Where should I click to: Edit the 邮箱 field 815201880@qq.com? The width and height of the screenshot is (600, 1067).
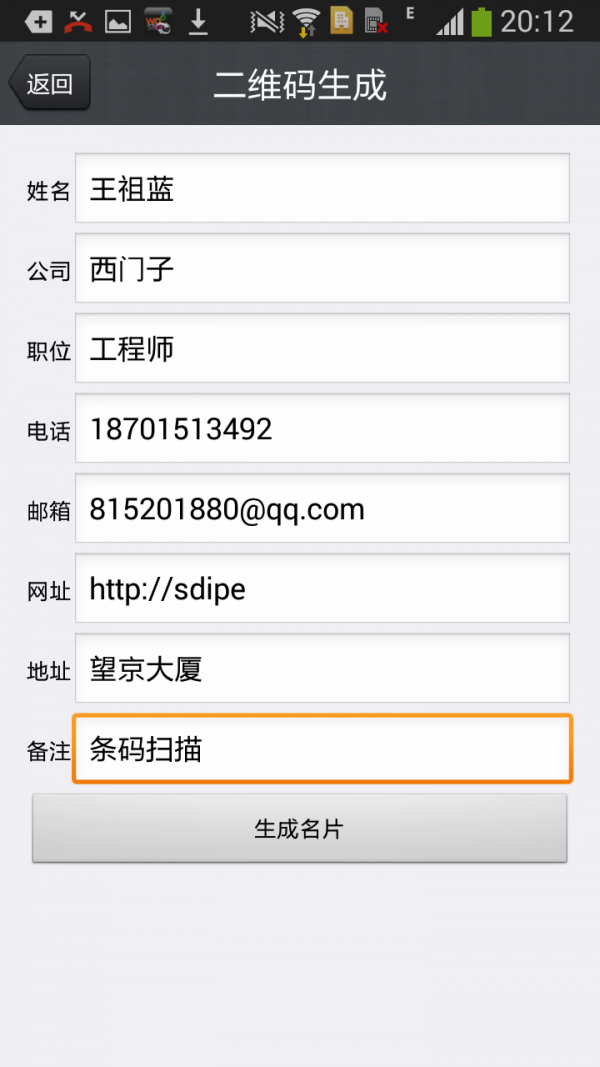322,508
